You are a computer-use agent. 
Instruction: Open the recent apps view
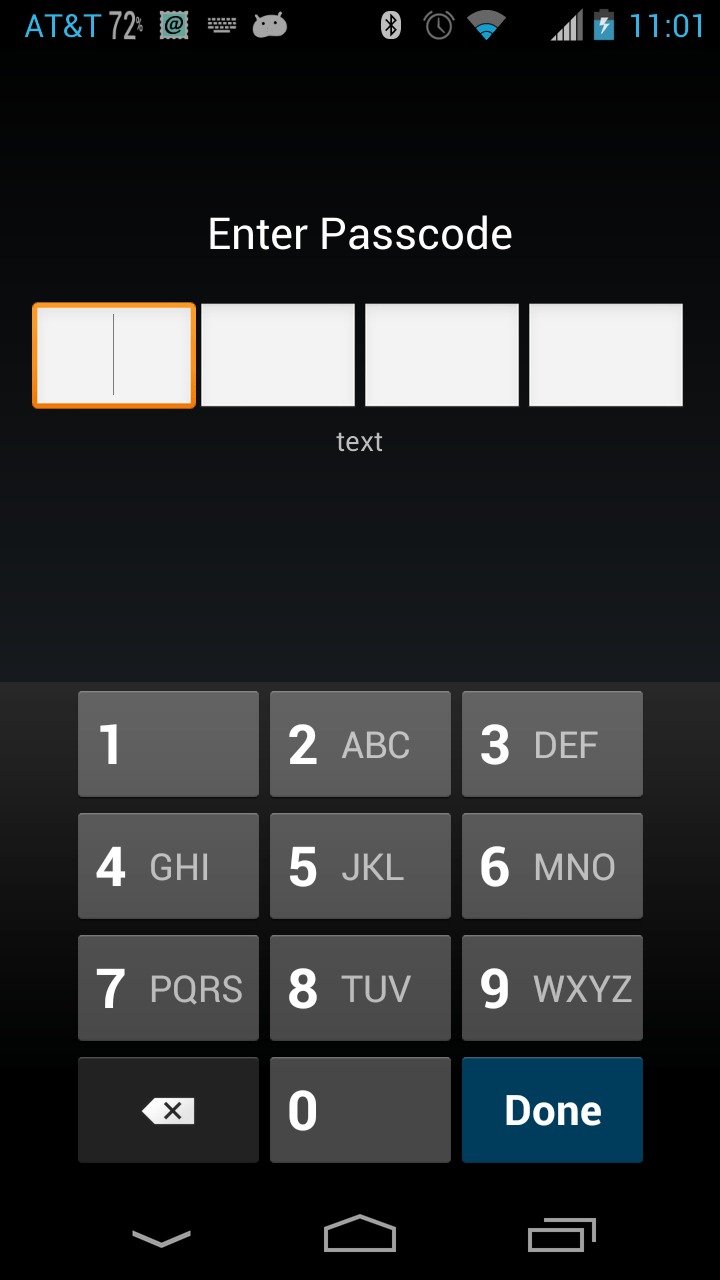(561, 1236)
